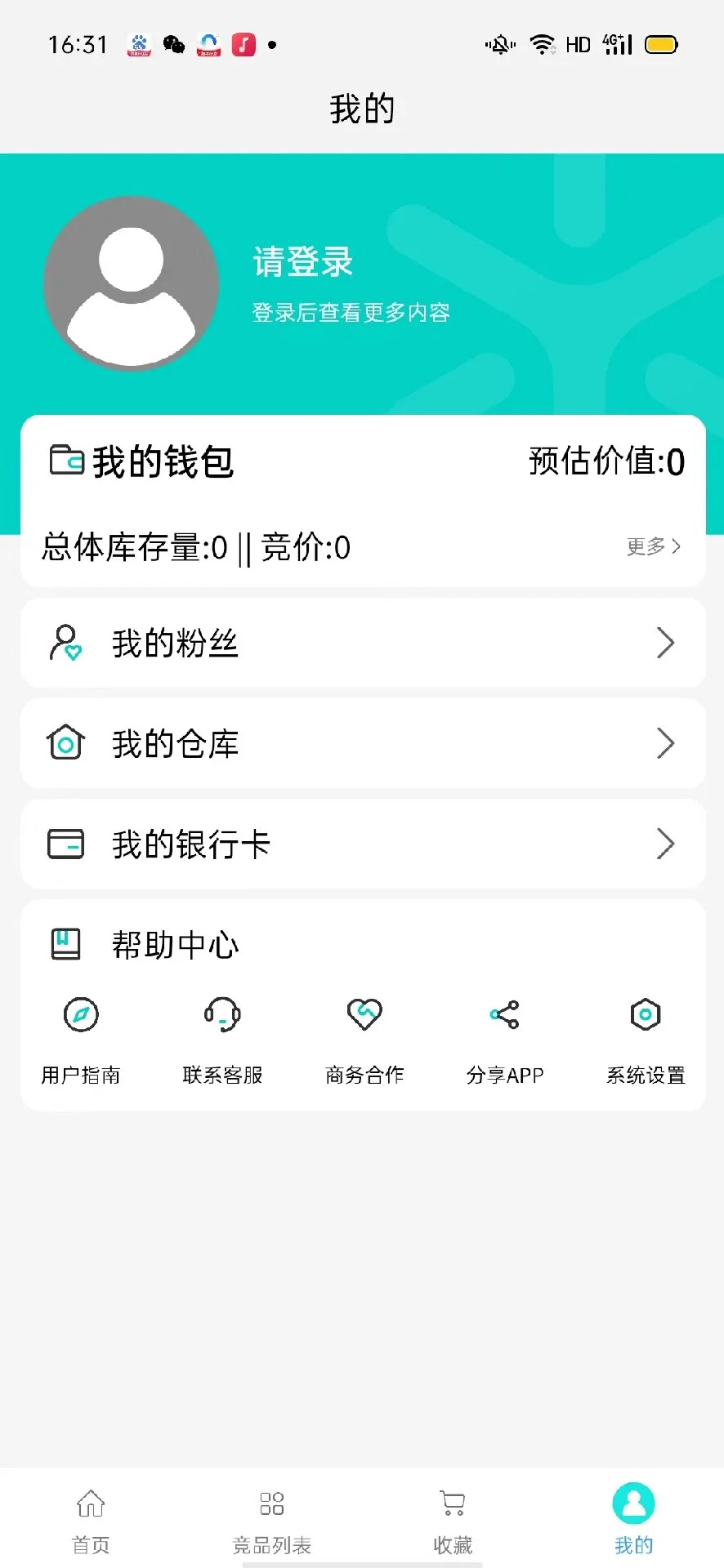Open 系统设置 via the gear icon
This screenshot has width=724, height=1568.
(646, 1014)
